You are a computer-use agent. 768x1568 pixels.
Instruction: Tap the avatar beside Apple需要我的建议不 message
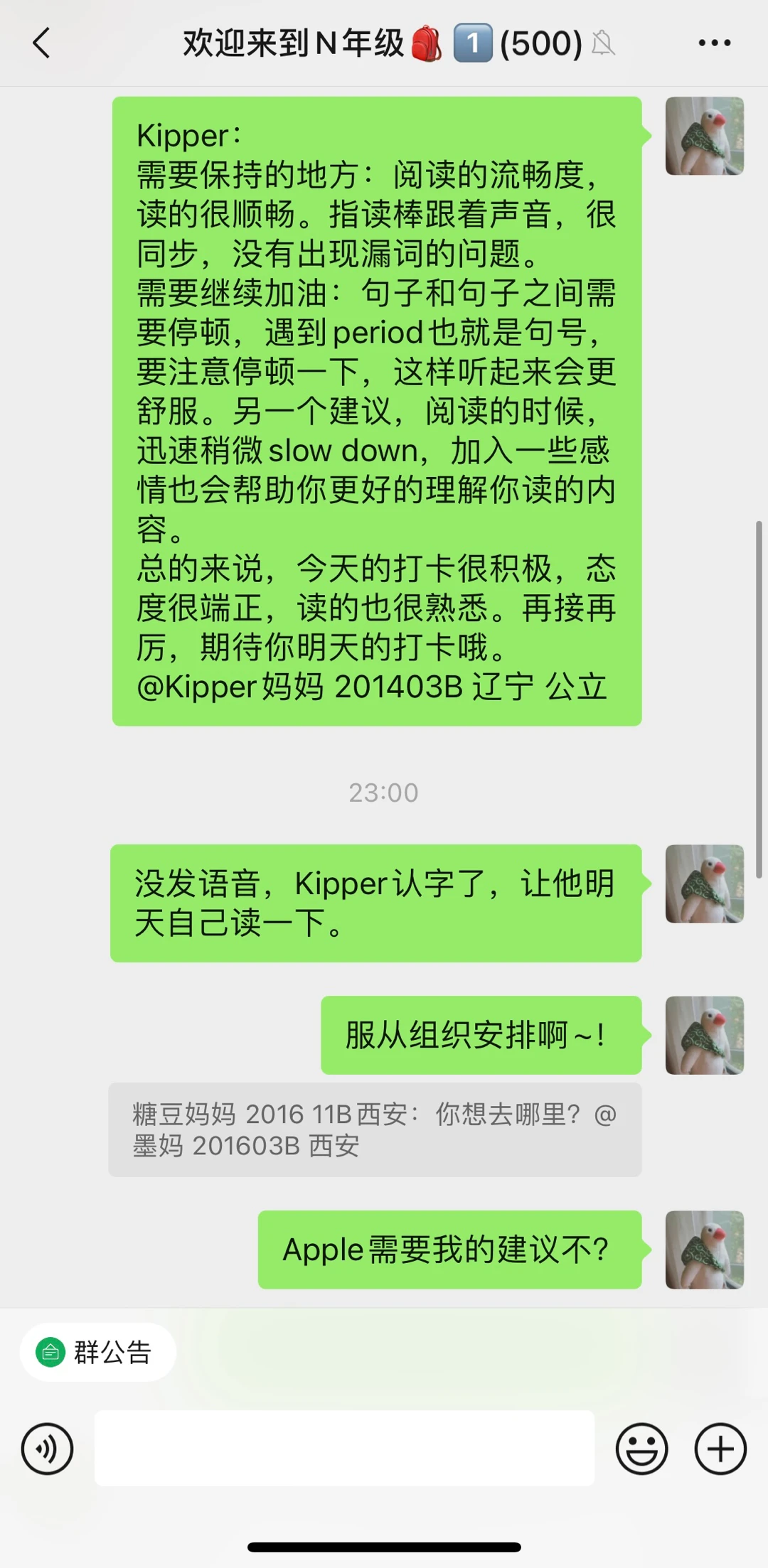pos(704,1250)
